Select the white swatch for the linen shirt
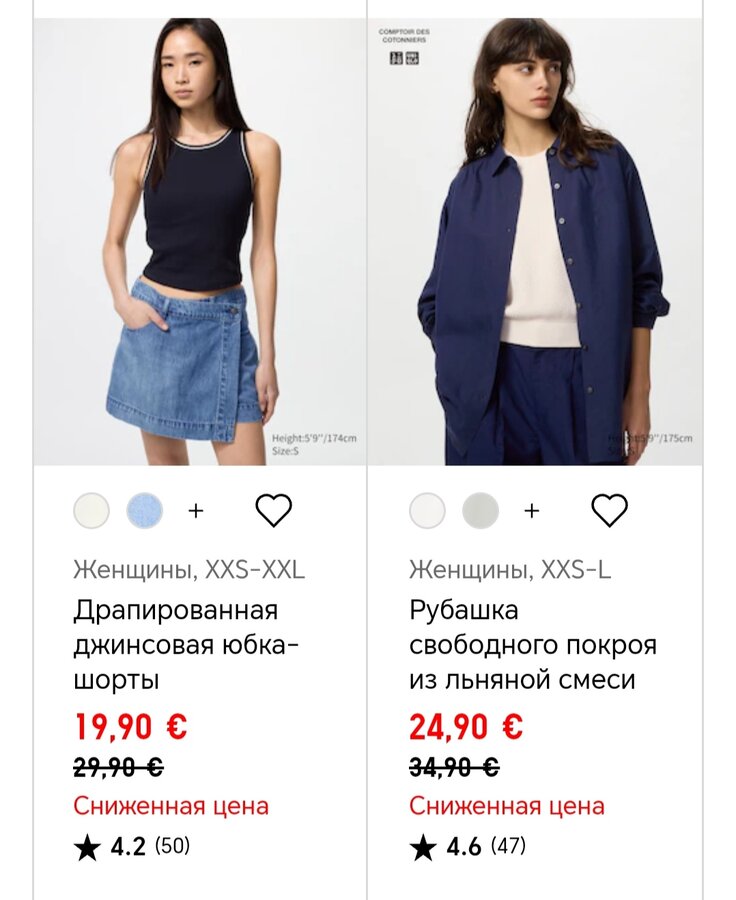The image size is (736, 900). pyautogui.click(x=427, y=511)
